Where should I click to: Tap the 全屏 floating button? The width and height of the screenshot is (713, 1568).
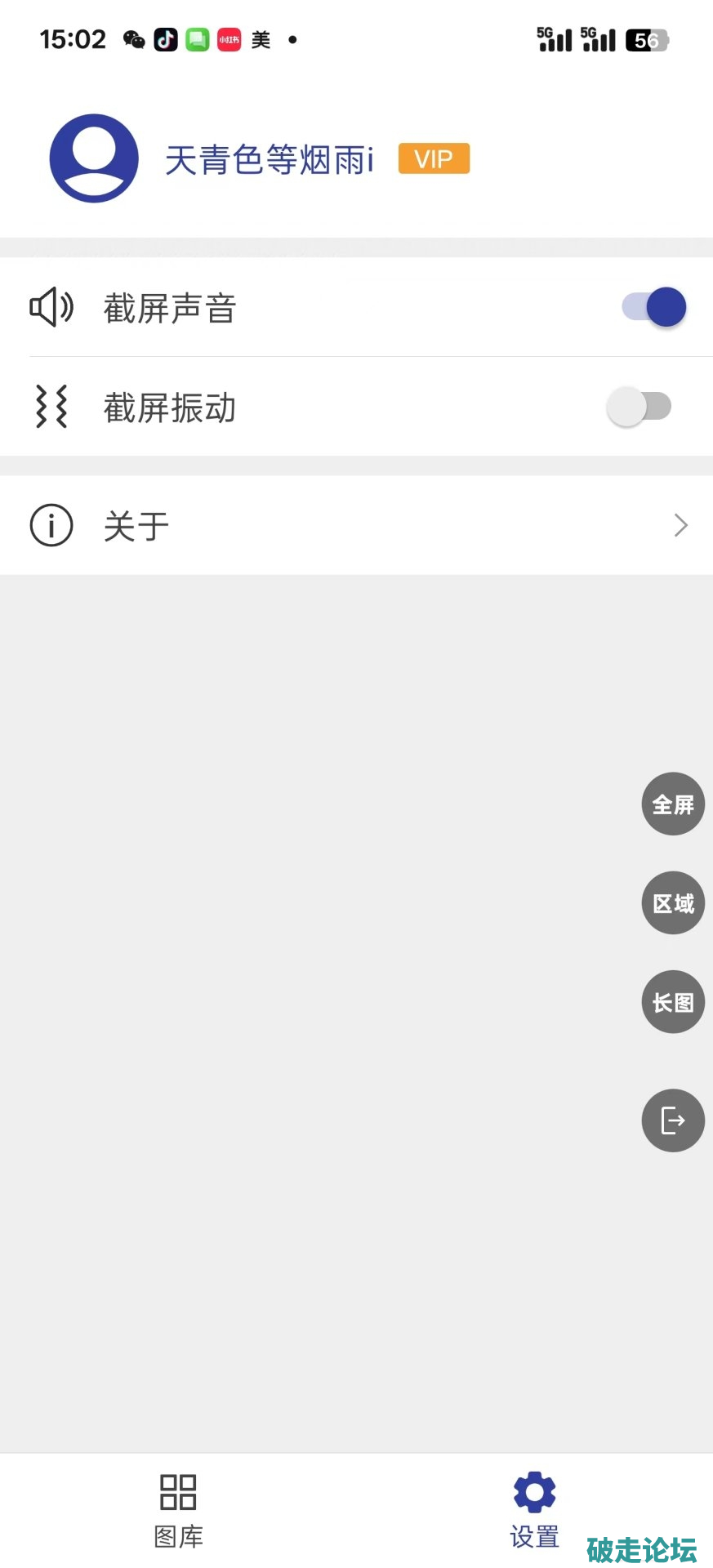click(673, 804)
